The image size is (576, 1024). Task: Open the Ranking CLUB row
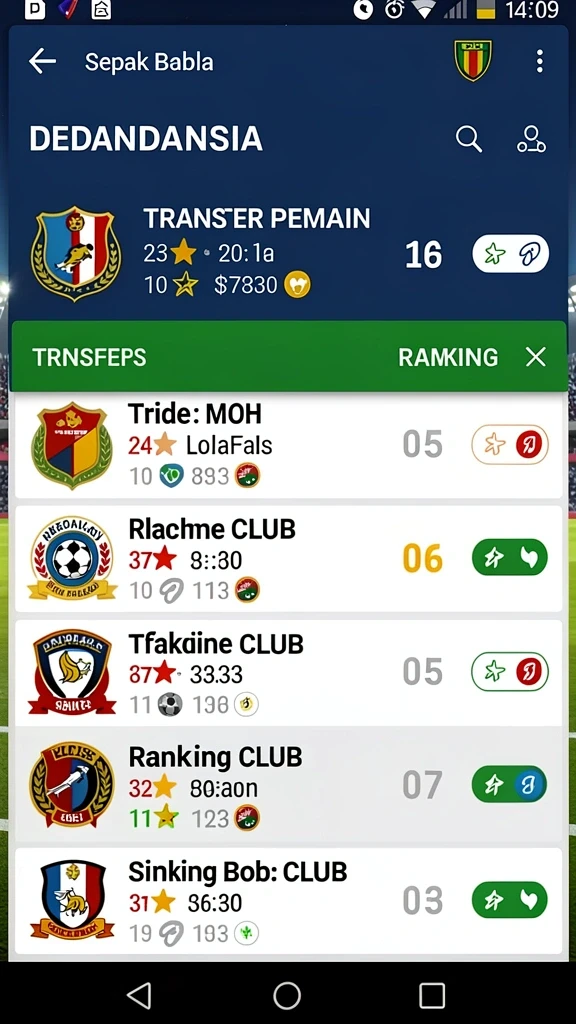click(288, 785)
